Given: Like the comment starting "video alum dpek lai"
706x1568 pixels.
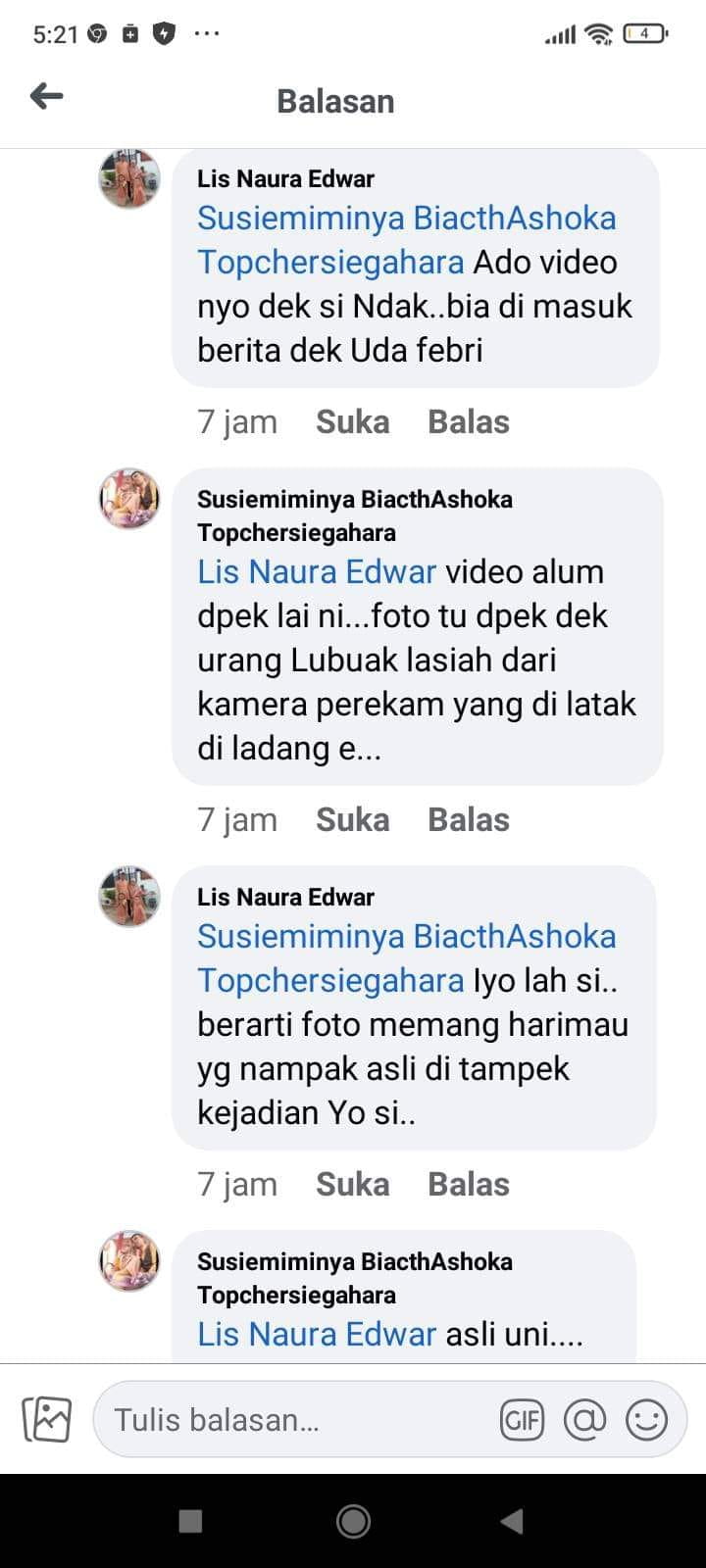Looking at the screenshot, I should click(x=352, y=820).
